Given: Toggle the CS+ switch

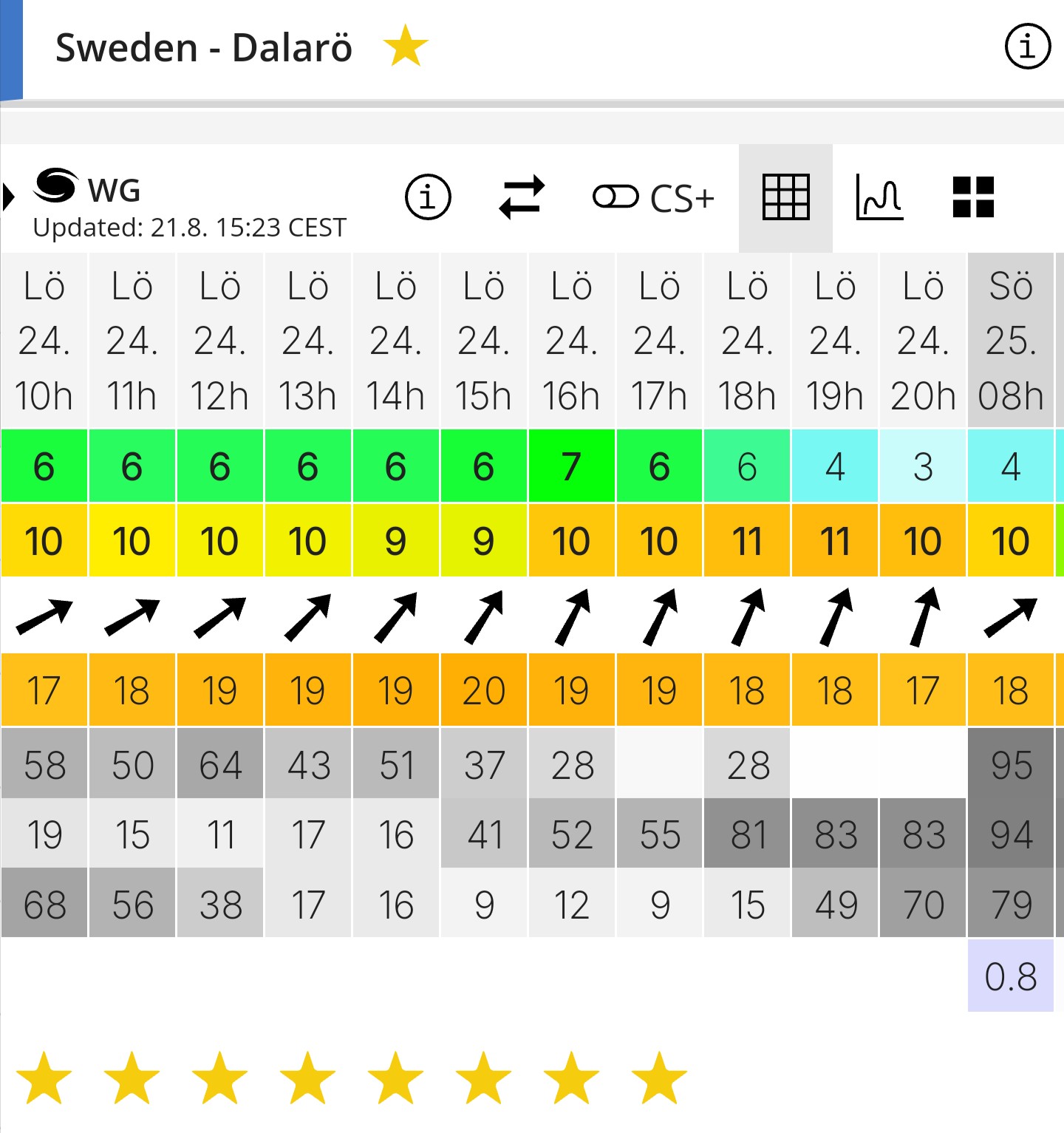Looking at the screenshot, I should tap(615, 197).
